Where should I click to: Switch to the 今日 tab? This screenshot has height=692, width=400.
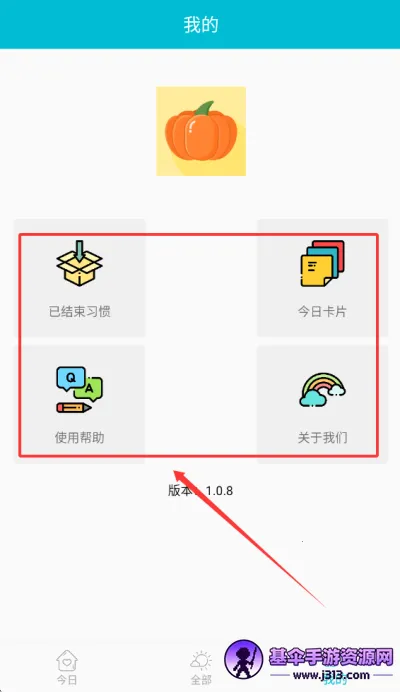67,667
